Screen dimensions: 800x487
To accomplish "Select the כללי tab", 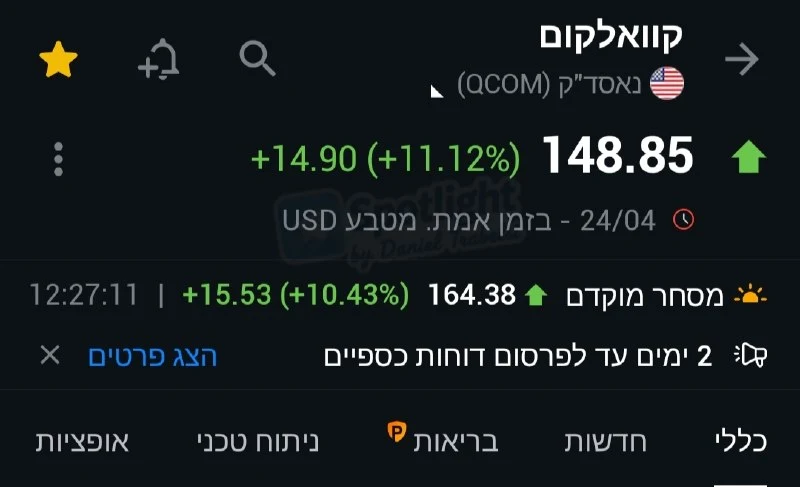I will (x=740, y=441).
